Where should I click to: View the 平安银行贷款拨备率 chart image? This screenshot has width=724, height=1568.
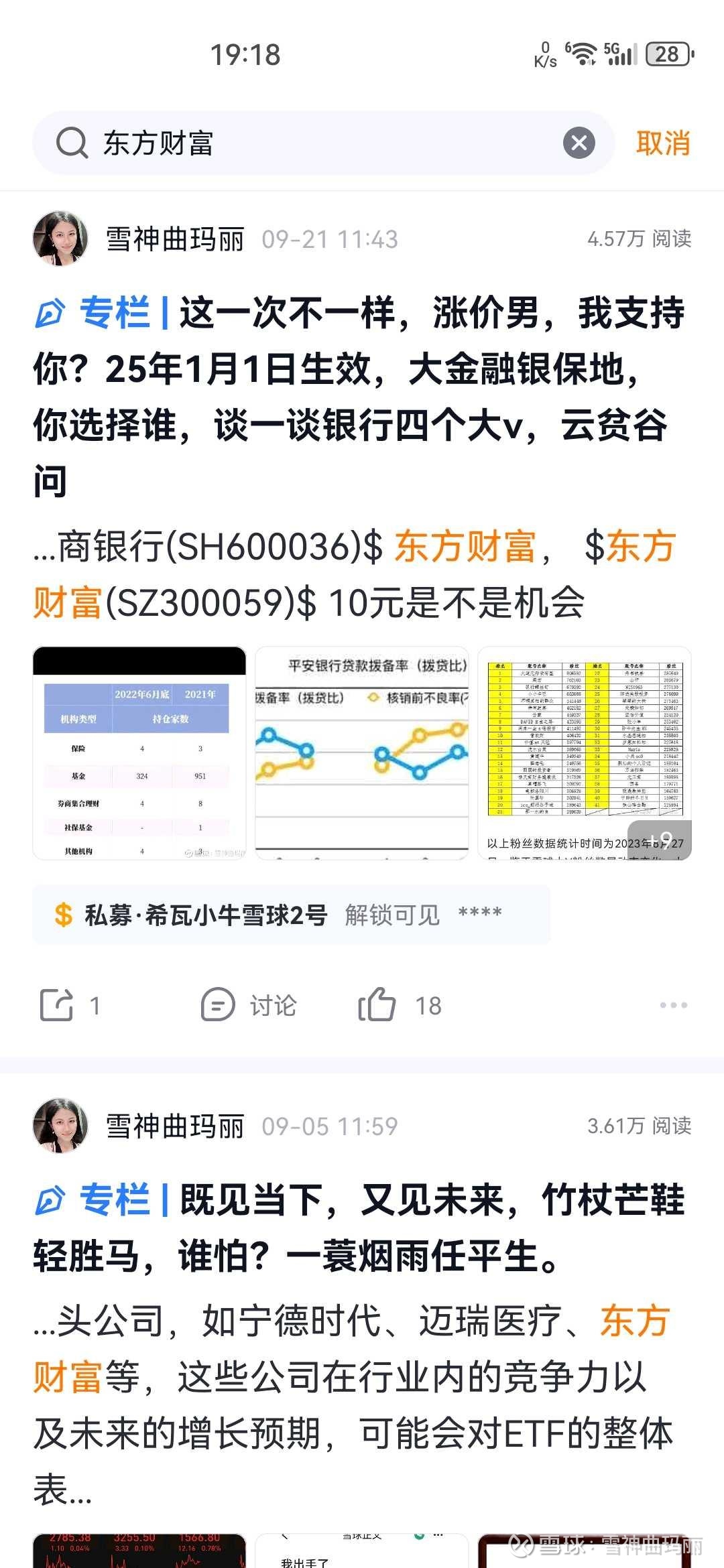[x=362, y=753]
